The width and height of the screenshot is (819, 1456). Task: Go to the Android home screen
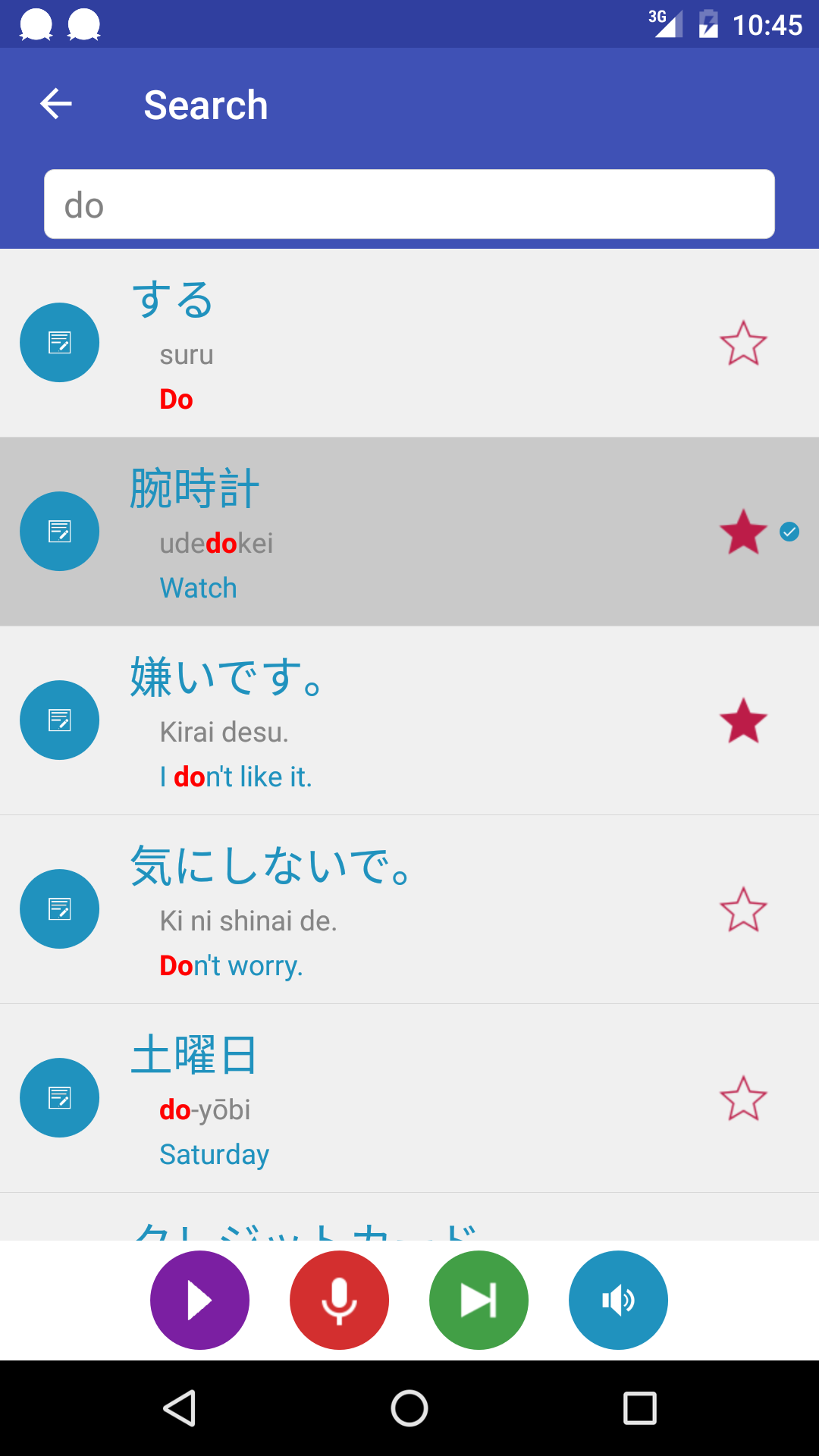[x=409, y=1409]
